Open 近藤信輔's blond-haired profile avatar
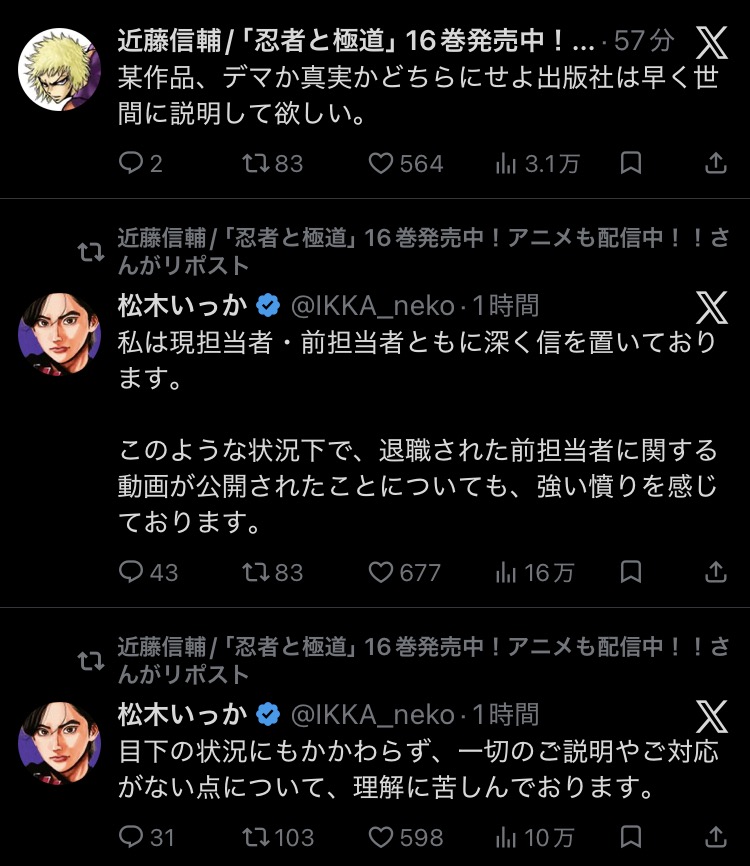 [60, 69]
